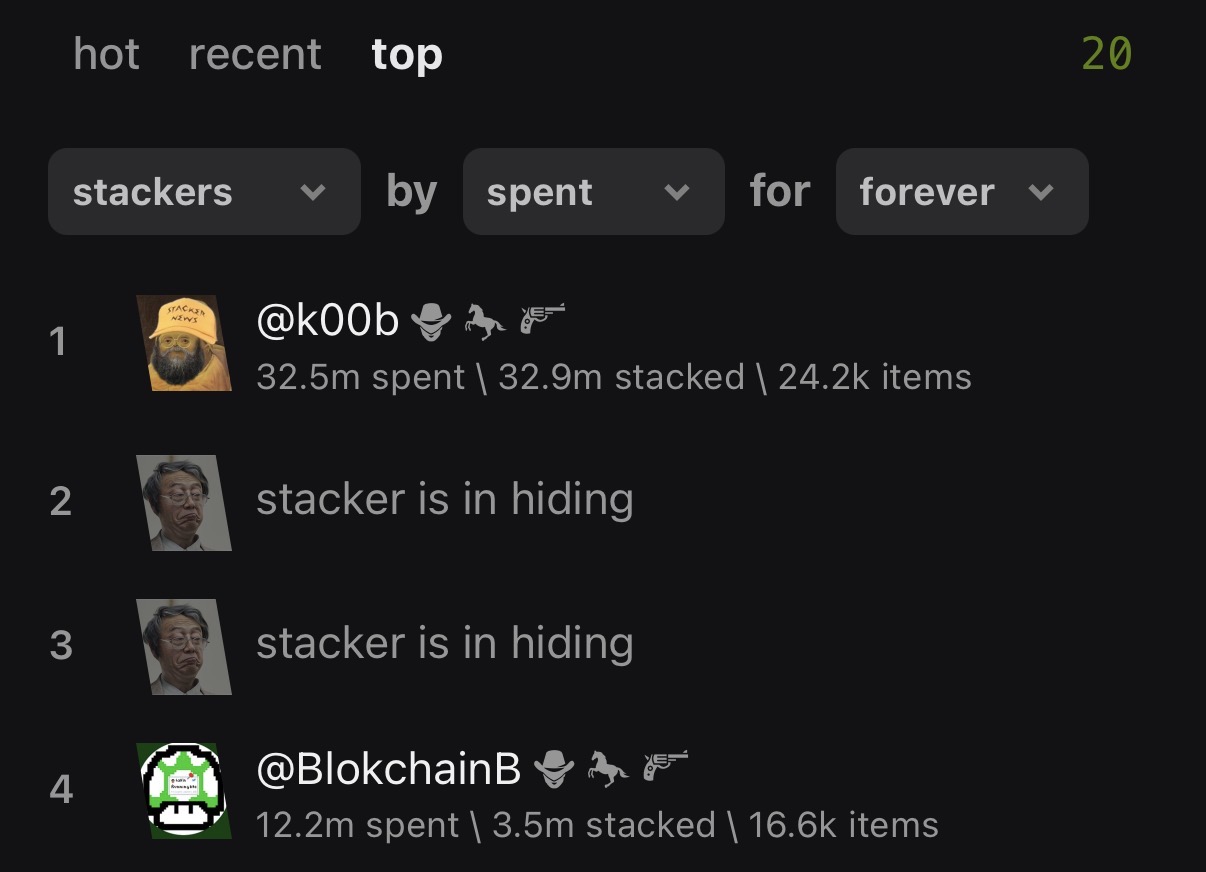Tap @k00b's avatar picture
Image resolution: width=1206 pixels, height=872 pixels.
(x=184, y=343)
